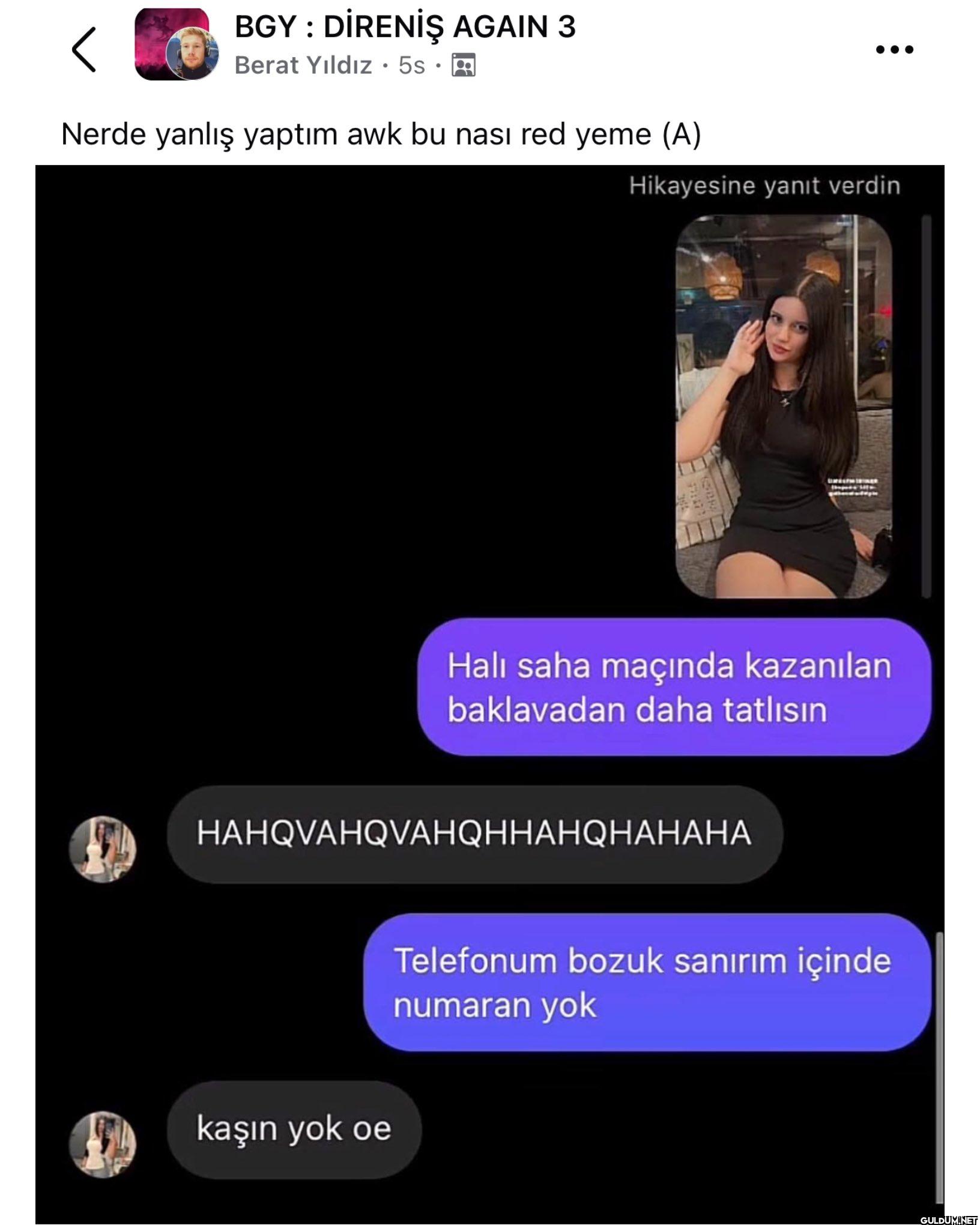View Berat Yıldız's profile
The image size is (980, 1225).
303,65
